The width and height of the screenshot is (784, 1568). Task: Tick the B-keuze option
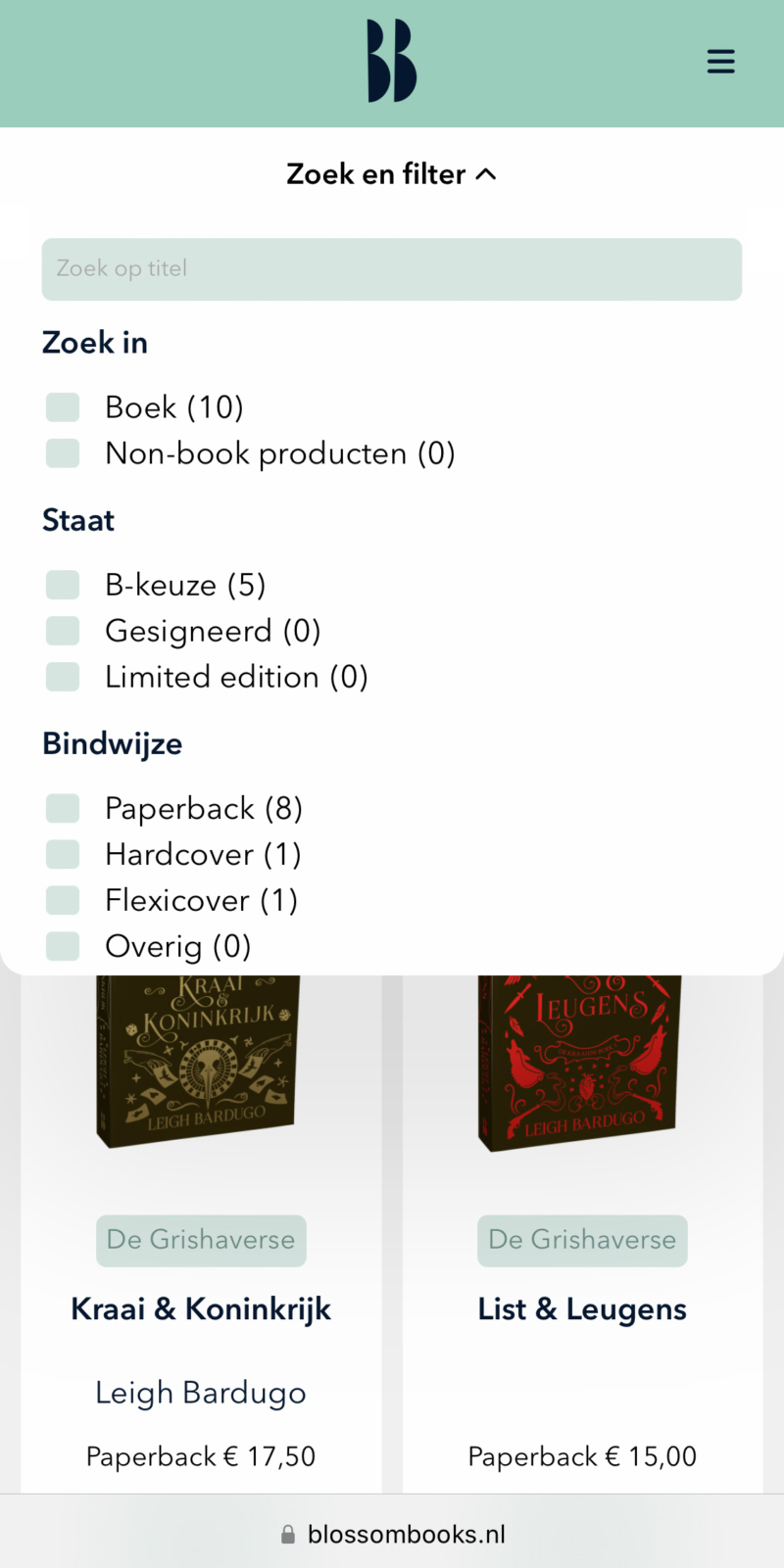pos(63,585)
